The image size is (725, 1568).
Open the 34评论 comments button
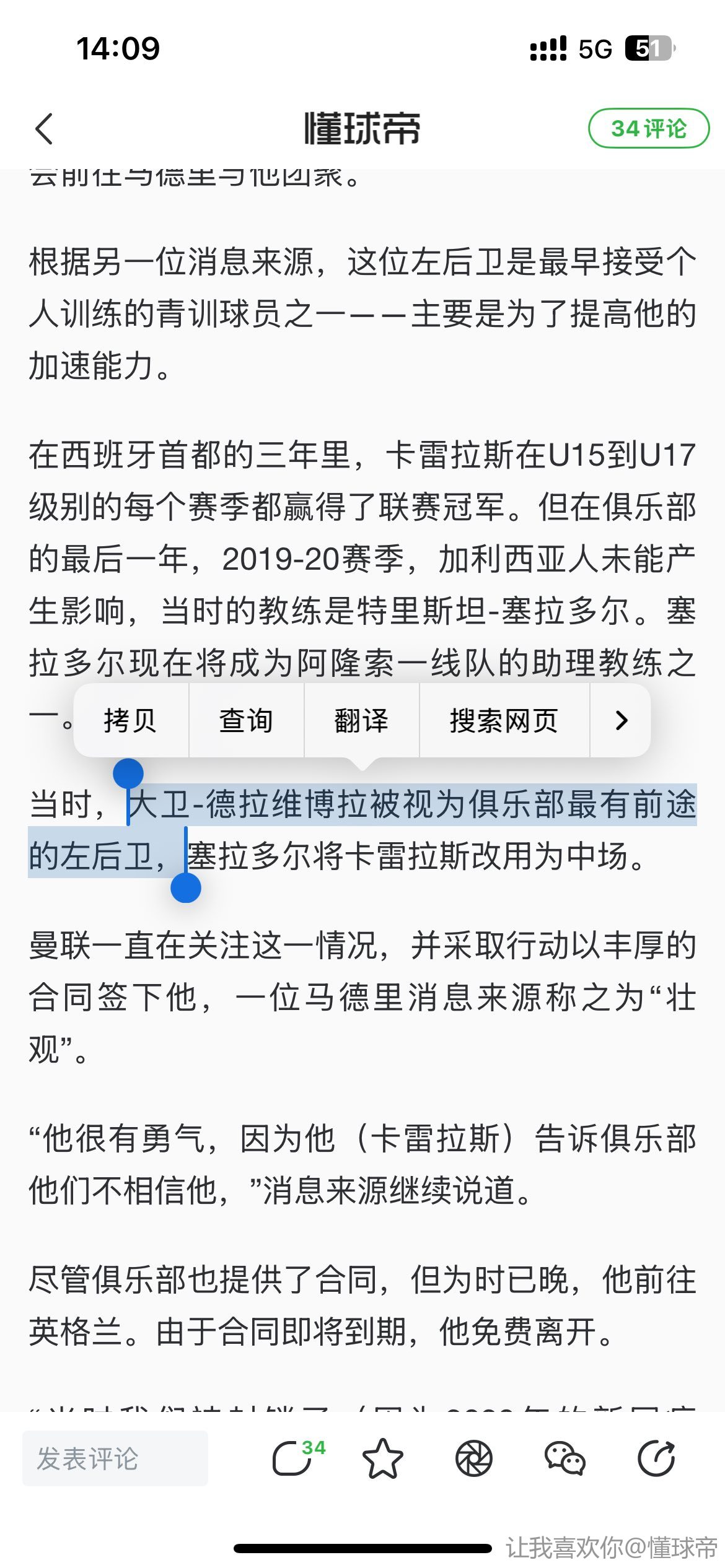tap(648, 128)
